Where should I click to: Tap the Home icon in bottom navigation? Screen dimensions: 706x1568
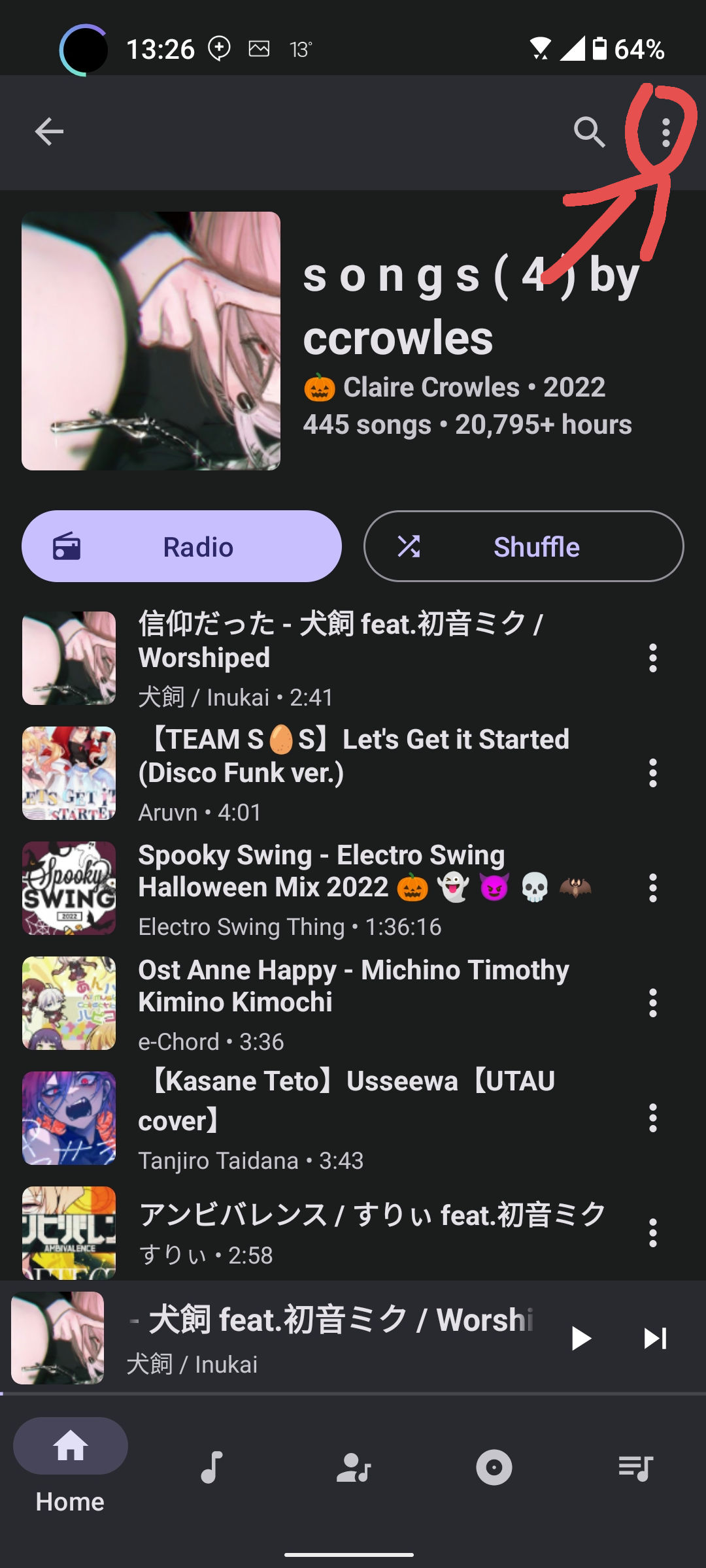tap(71, 1459)
